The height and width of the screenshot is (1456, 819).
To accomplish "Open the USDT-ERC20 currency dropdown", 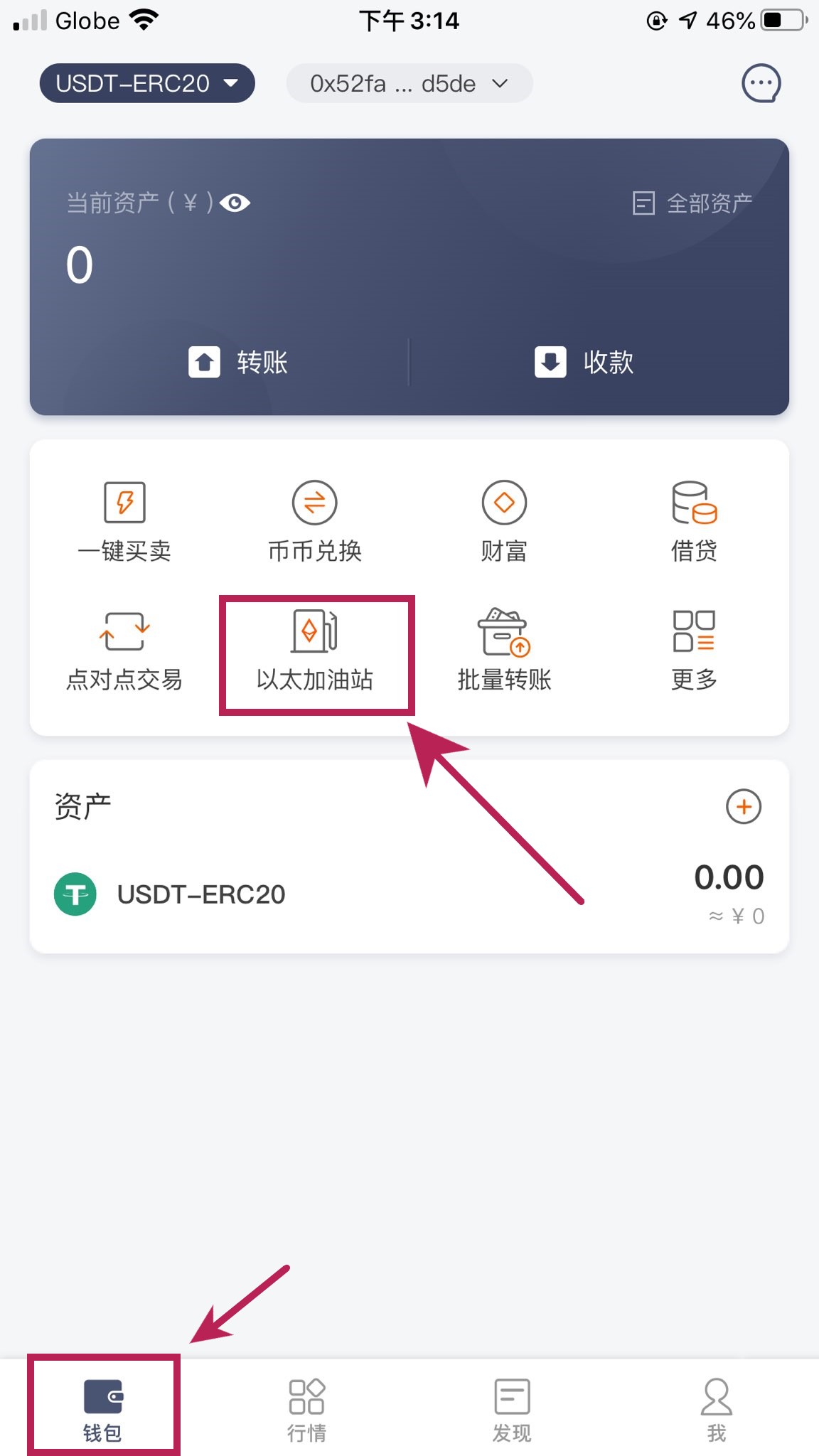I will coord(146,84).
